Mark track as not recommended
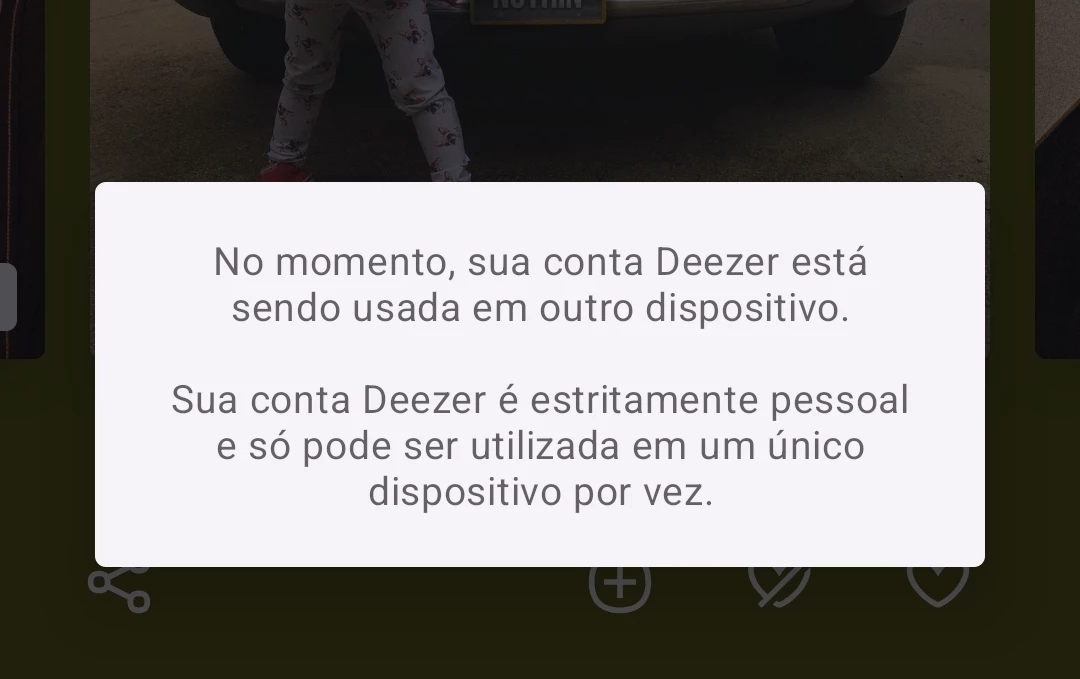Image resolution: width=1080 pixels, height=679 pixels. click(x=779, y=584)
